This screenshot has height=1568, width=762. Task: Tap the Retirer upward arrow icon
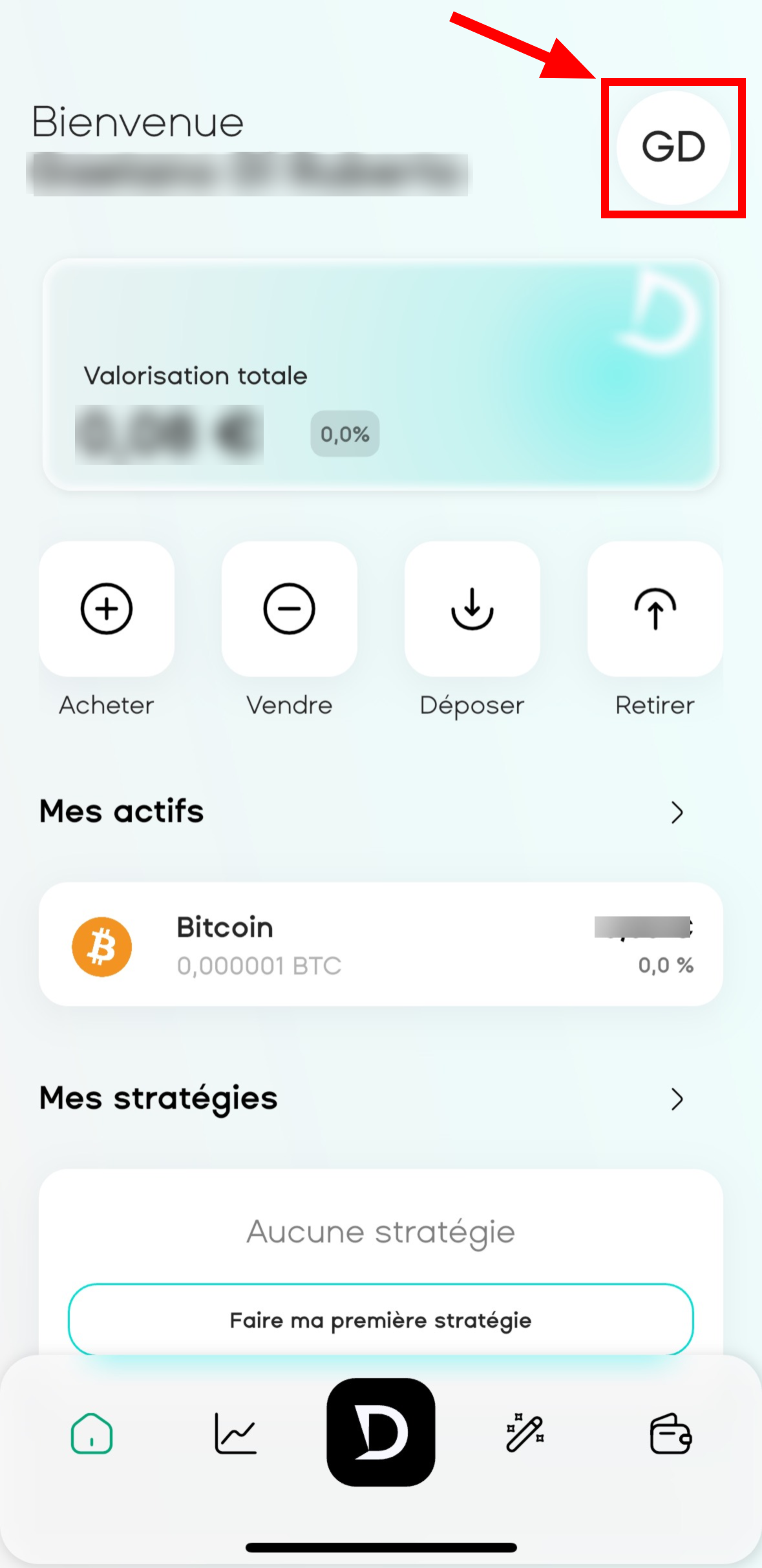click(653, 608)
